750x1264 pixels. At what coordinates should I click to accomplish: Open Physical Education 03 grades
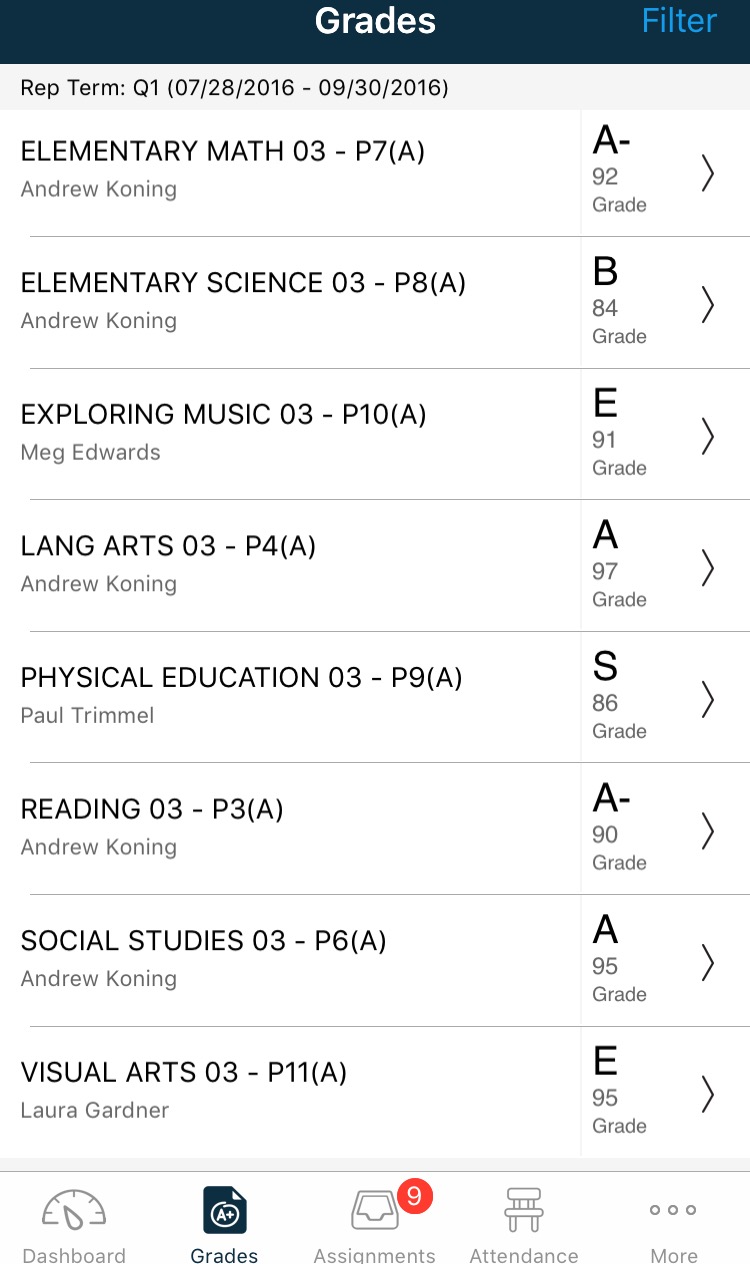pos(375,698)
